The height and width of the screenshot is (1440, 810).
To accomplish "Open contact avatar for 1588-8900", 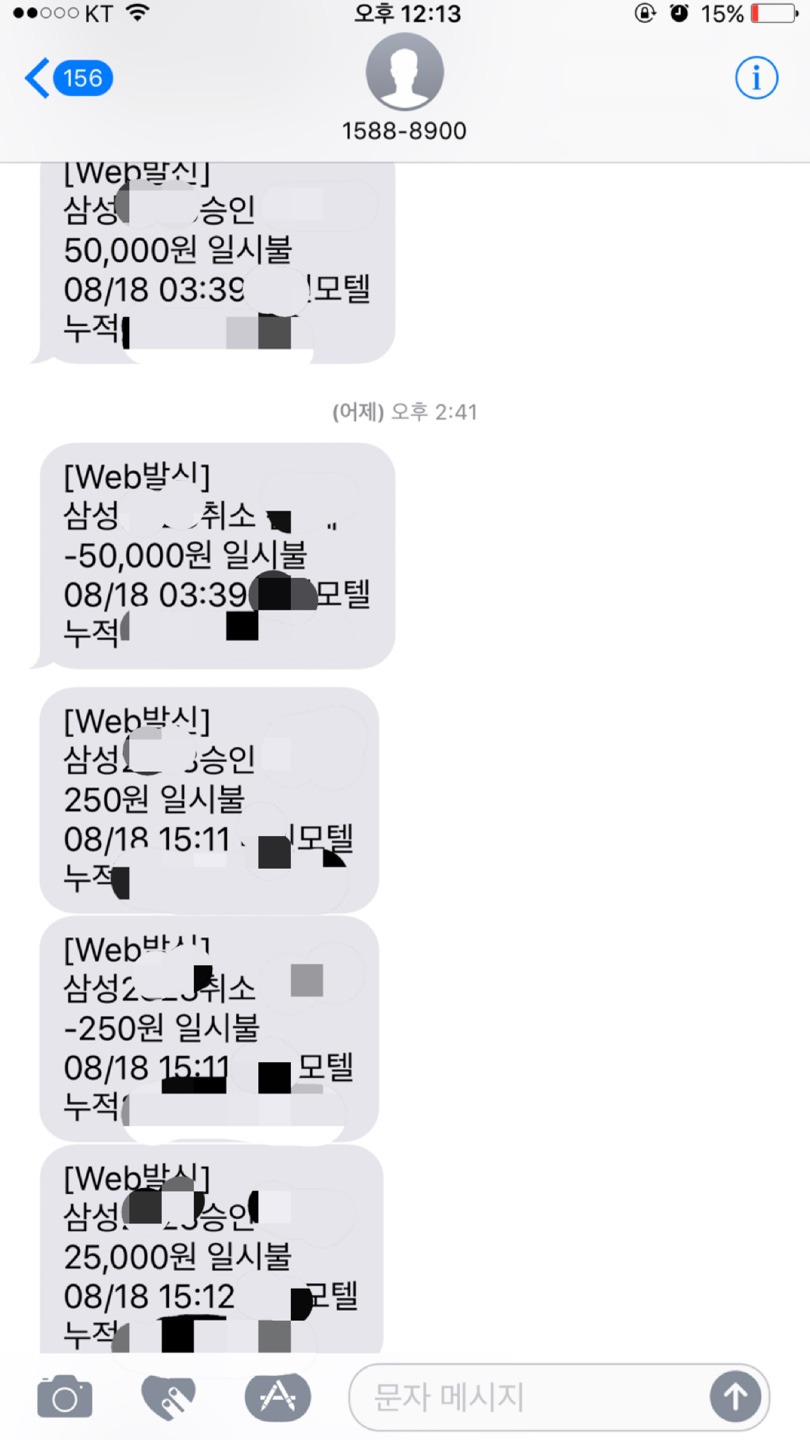I will [x=405, y=72].
